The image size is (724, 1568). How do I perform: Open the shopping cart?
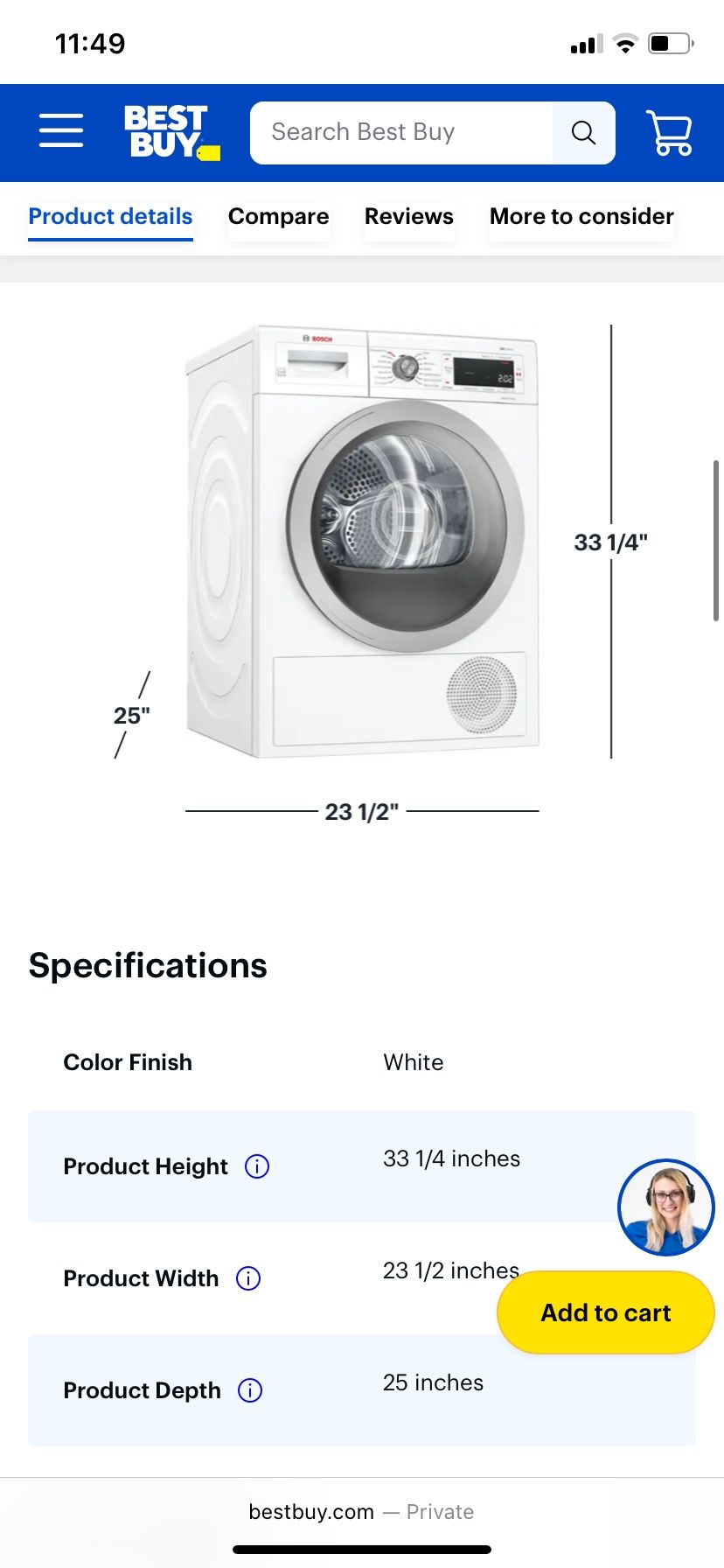click(669, 132)
